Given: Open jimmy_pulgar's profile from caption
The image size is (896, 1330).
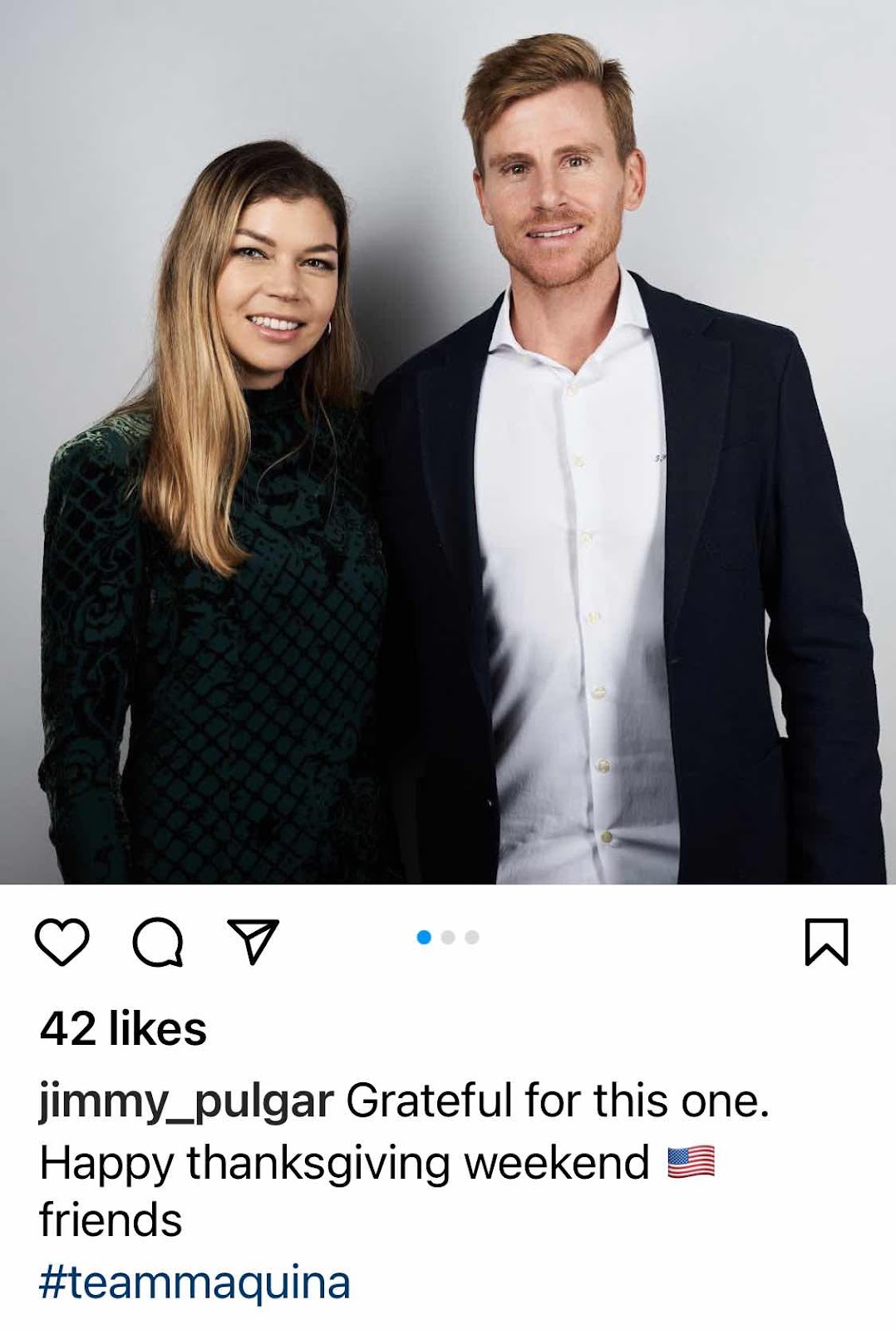Looking at the screenshot, I should 186,1101.
